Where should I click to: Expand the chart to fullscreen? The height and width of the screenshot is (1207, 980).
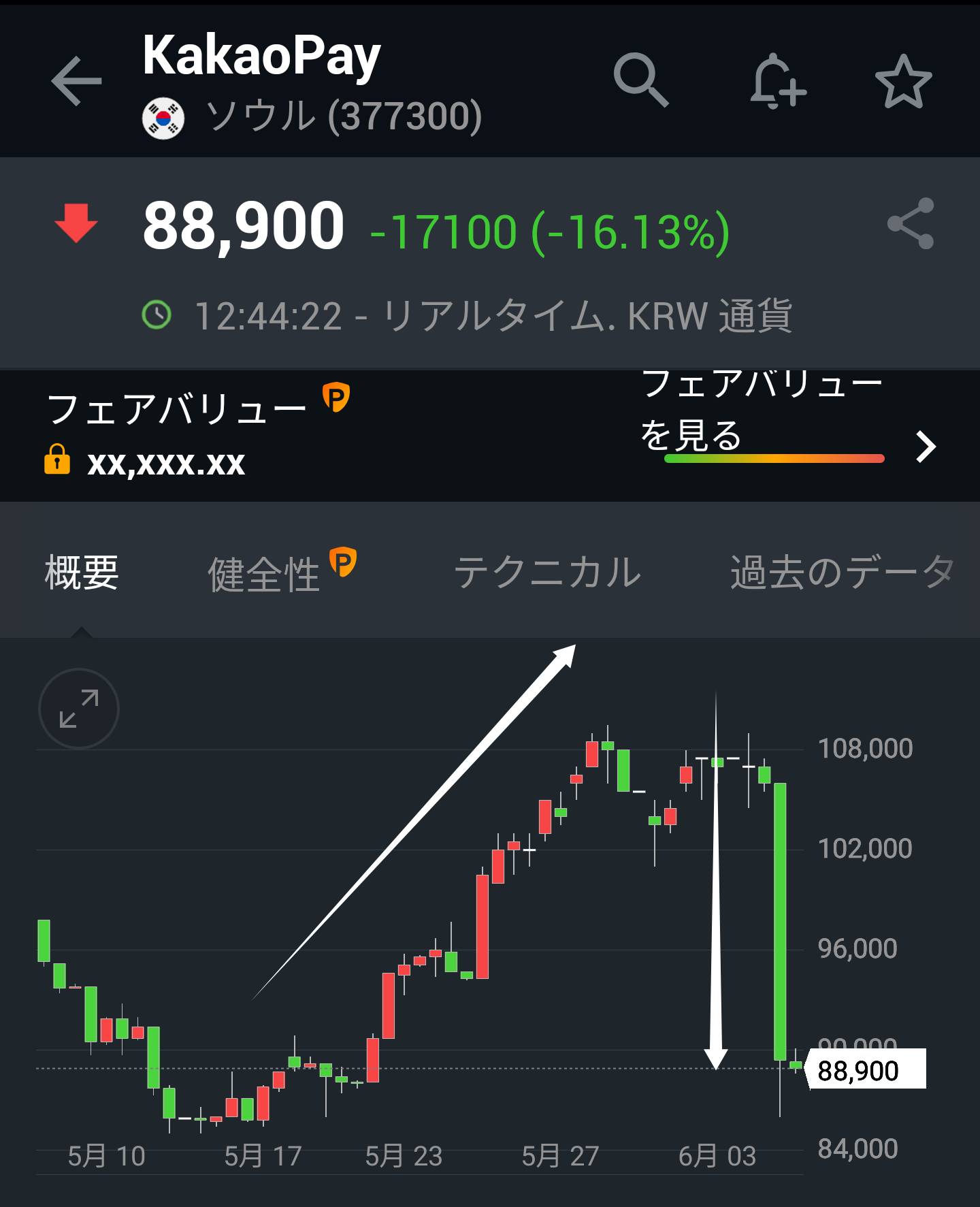pos(79,709)
